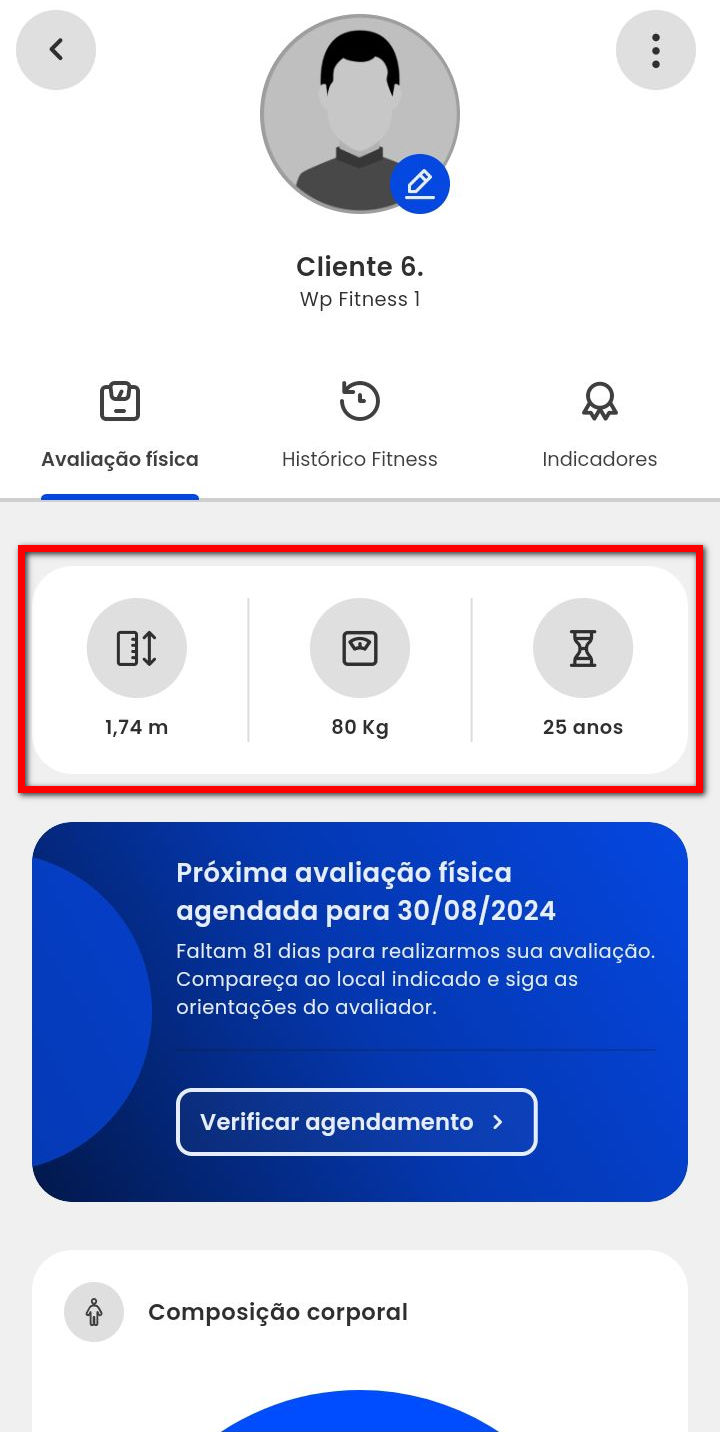Go back using the top arrow
Image resolution: width=720 pixels, height=1432 pixels.
(x=56, y=49)
